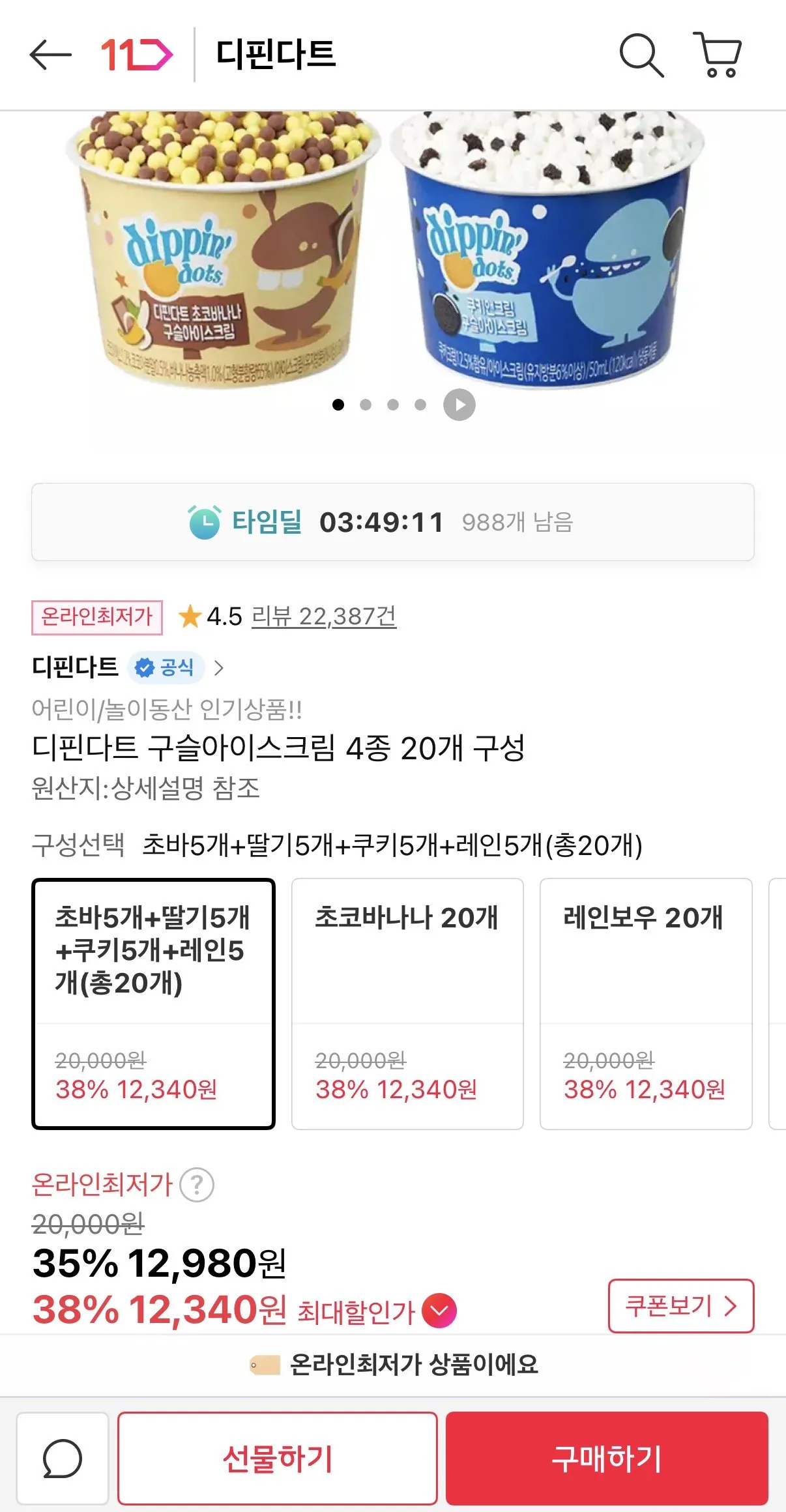
Task: Open seller chat via the speech bubble
Action: click(x=59, y=1459)
